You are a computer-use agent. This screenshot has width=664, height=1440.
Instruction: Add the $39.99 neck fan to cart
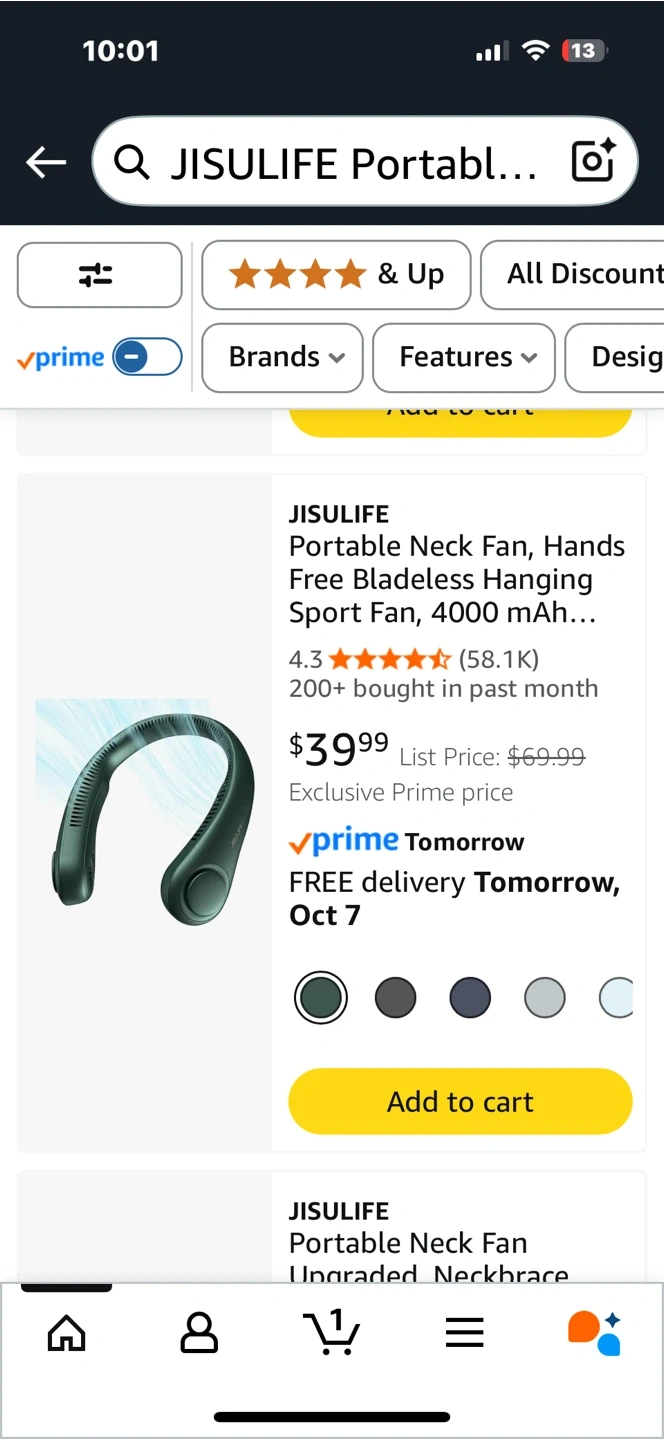460,1101
